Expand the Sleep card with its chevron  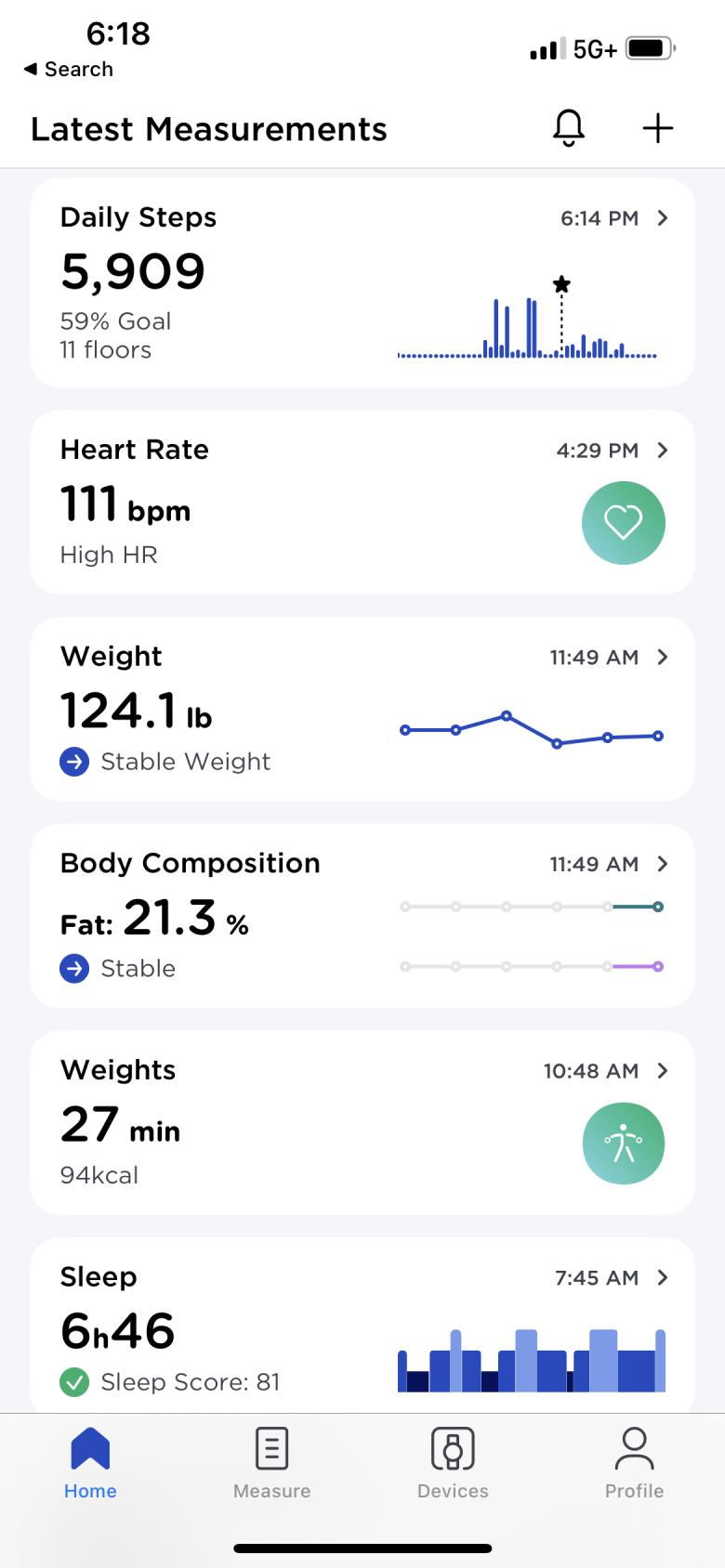pyautogui.click(x=663, y=1277)
